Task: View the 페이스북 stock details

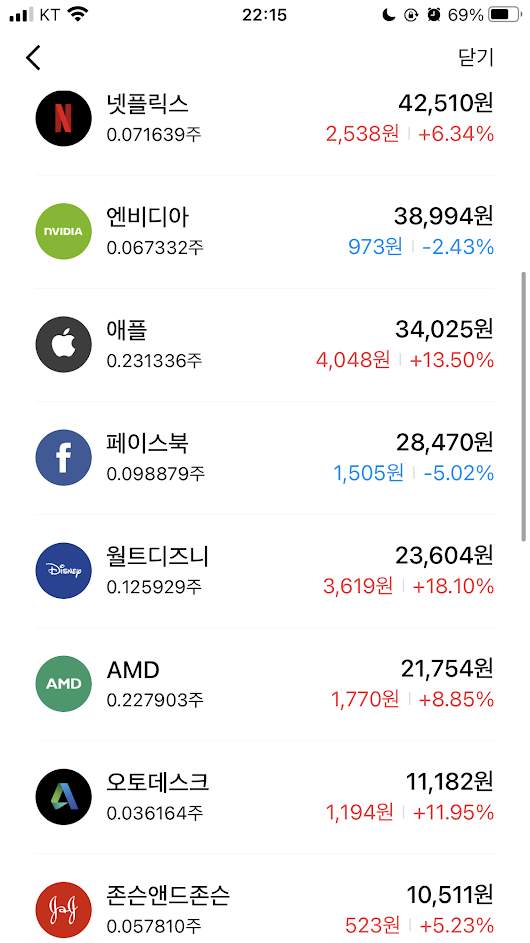Action: (x=265, y=458)
